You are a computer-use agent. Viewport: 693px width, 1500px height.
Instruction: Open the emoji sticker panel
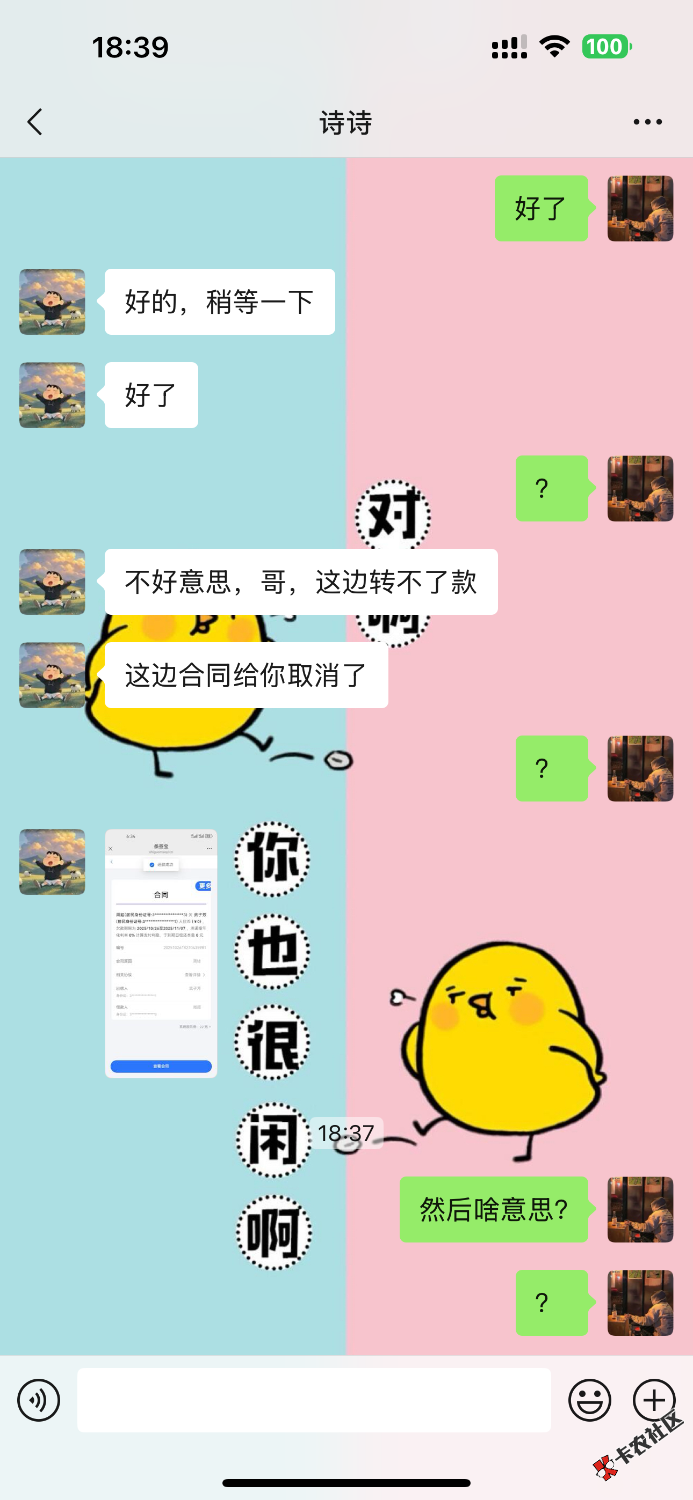pyautogui.click(x=590, y=1400)
